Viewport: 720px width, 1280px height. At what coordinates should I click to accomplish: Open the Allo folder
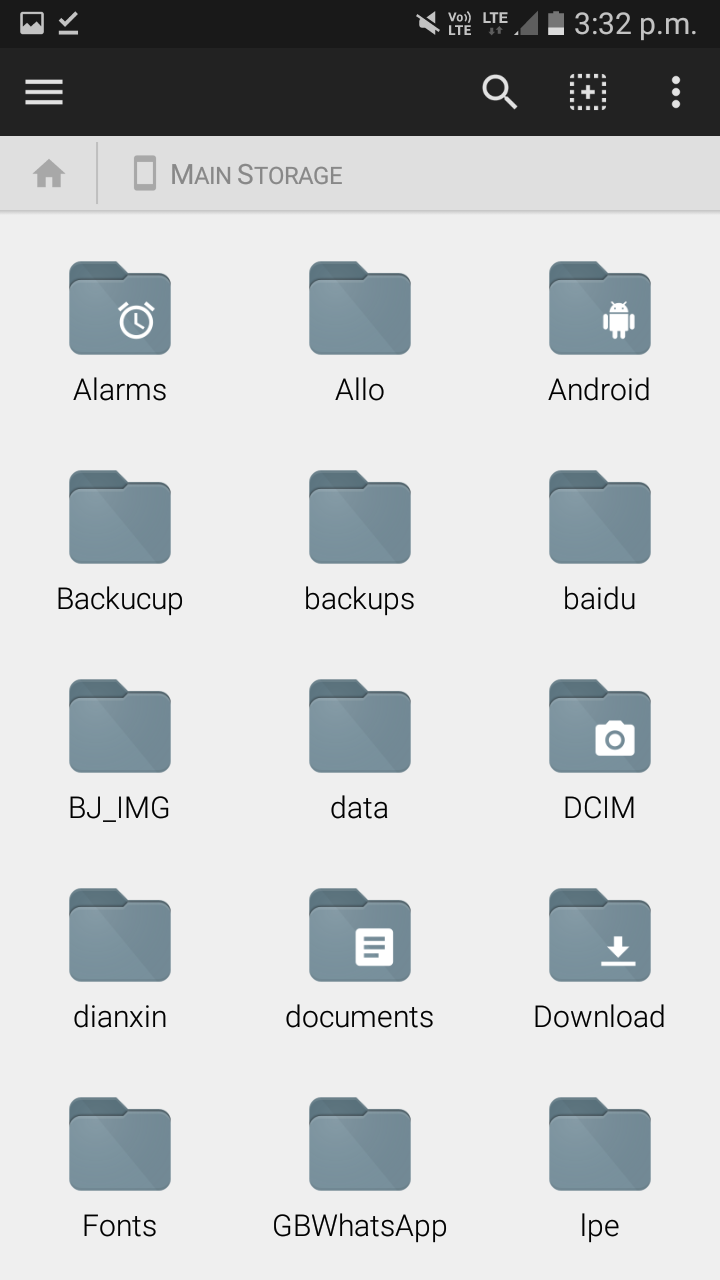click(x=360, y=332)
